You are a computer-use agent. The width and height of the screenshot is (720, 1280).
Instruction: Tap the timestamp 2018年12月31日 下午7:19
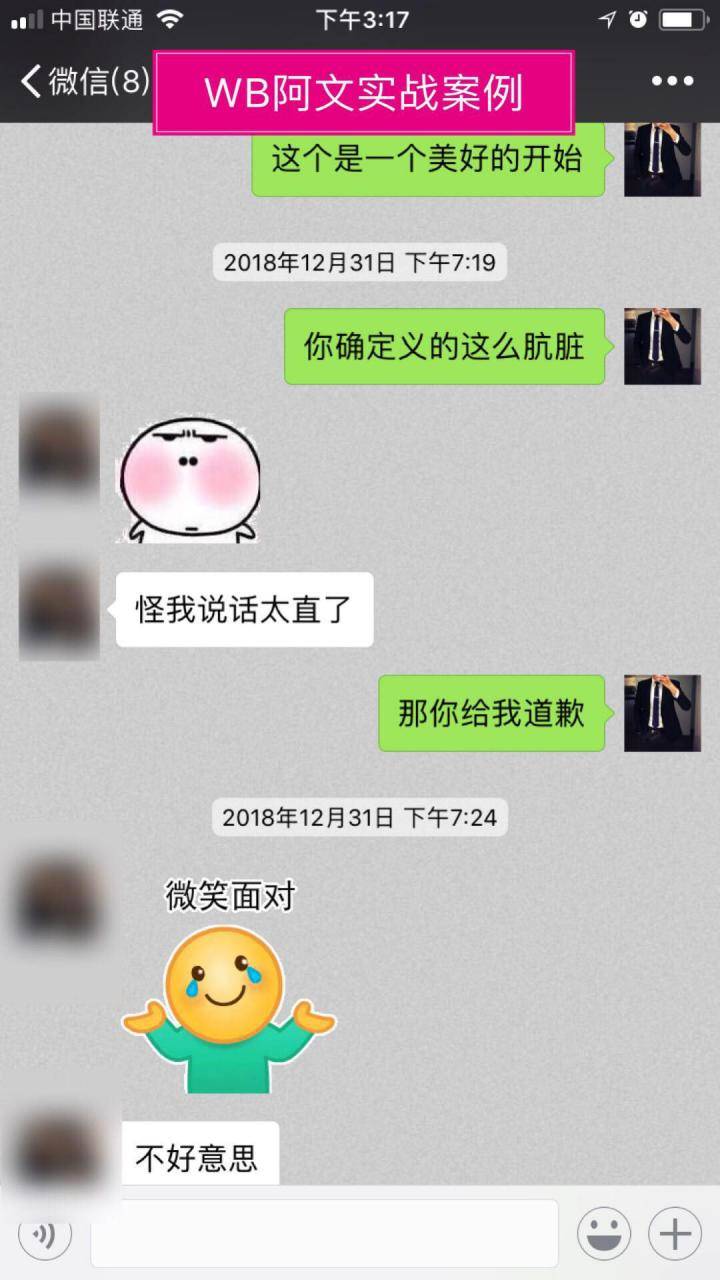point(360,262)
